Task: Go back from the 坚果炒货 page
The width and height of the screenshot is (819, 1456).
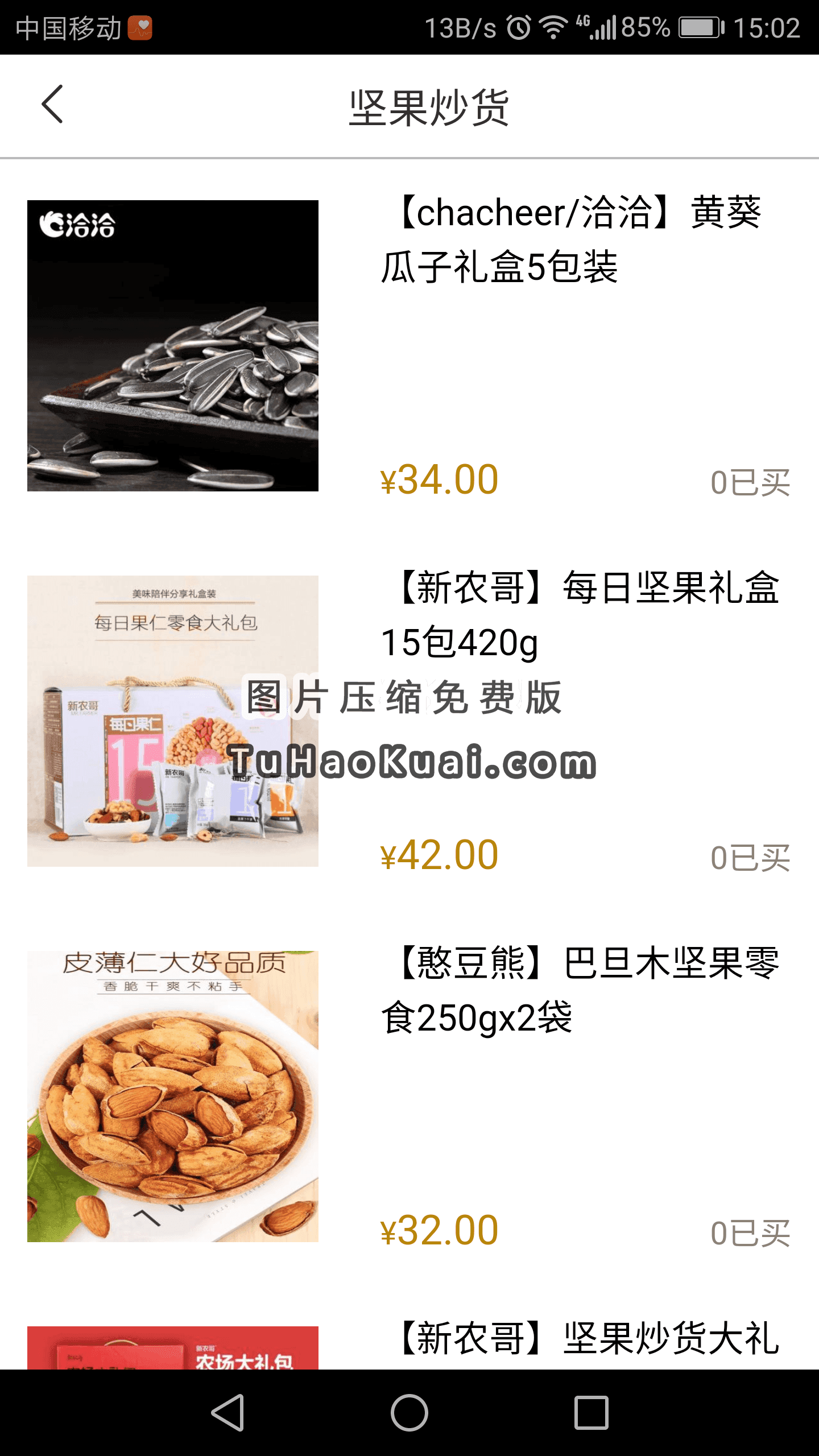Action: pyautogui.click(x=52, y=105)
